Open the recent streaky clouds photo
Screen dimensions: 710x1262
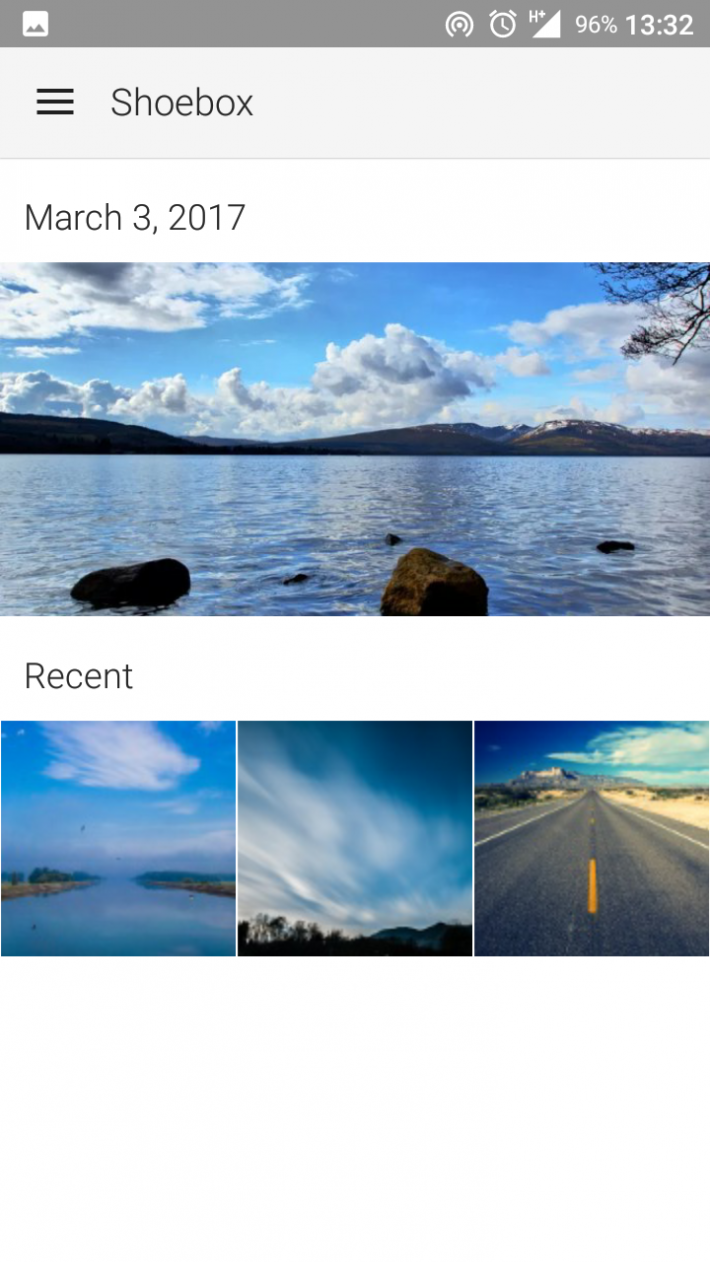[355, 838]
